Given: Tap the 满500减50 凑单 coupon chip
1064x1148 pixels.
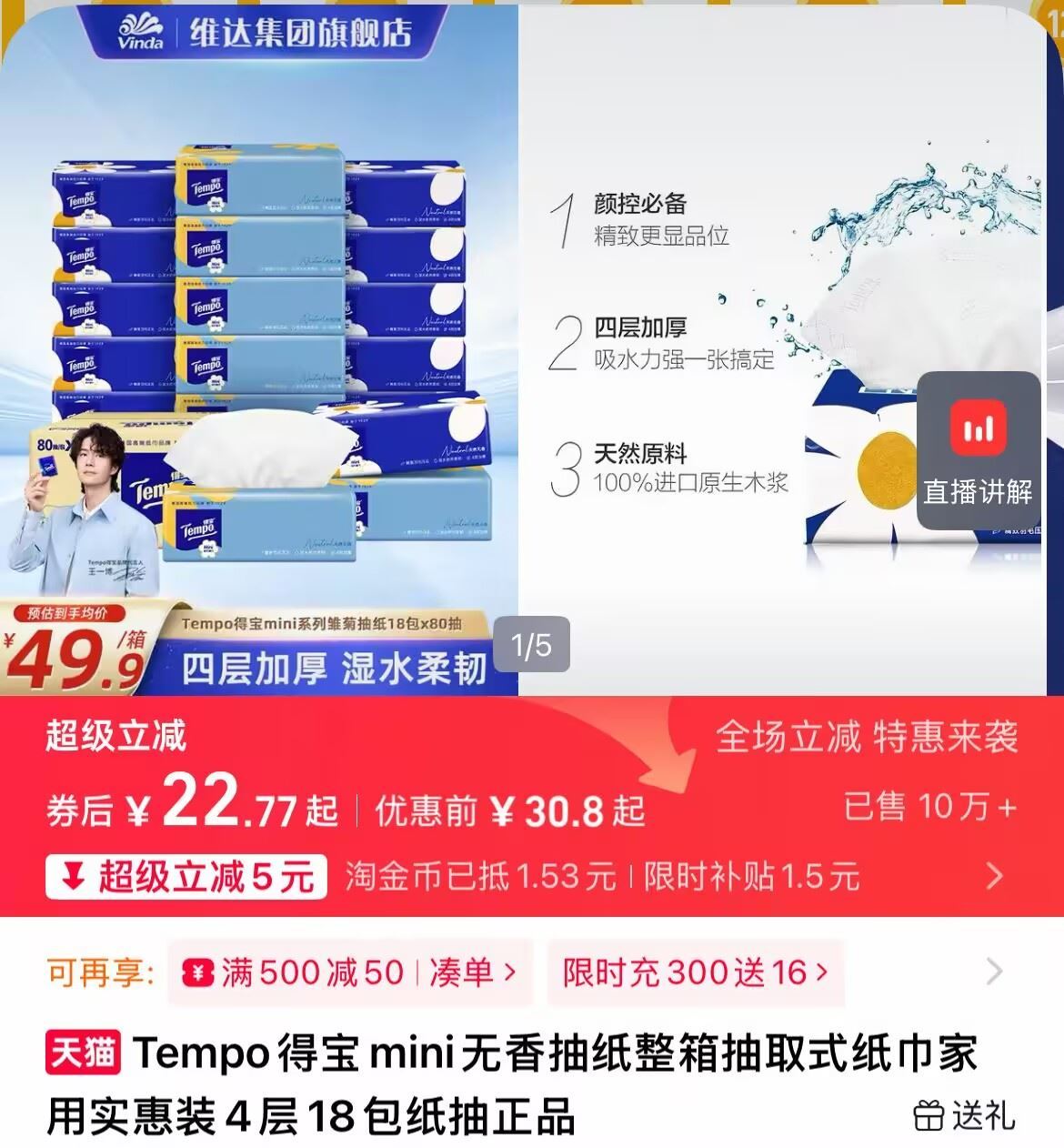Looking at the screenshot, I should (349, 972).
